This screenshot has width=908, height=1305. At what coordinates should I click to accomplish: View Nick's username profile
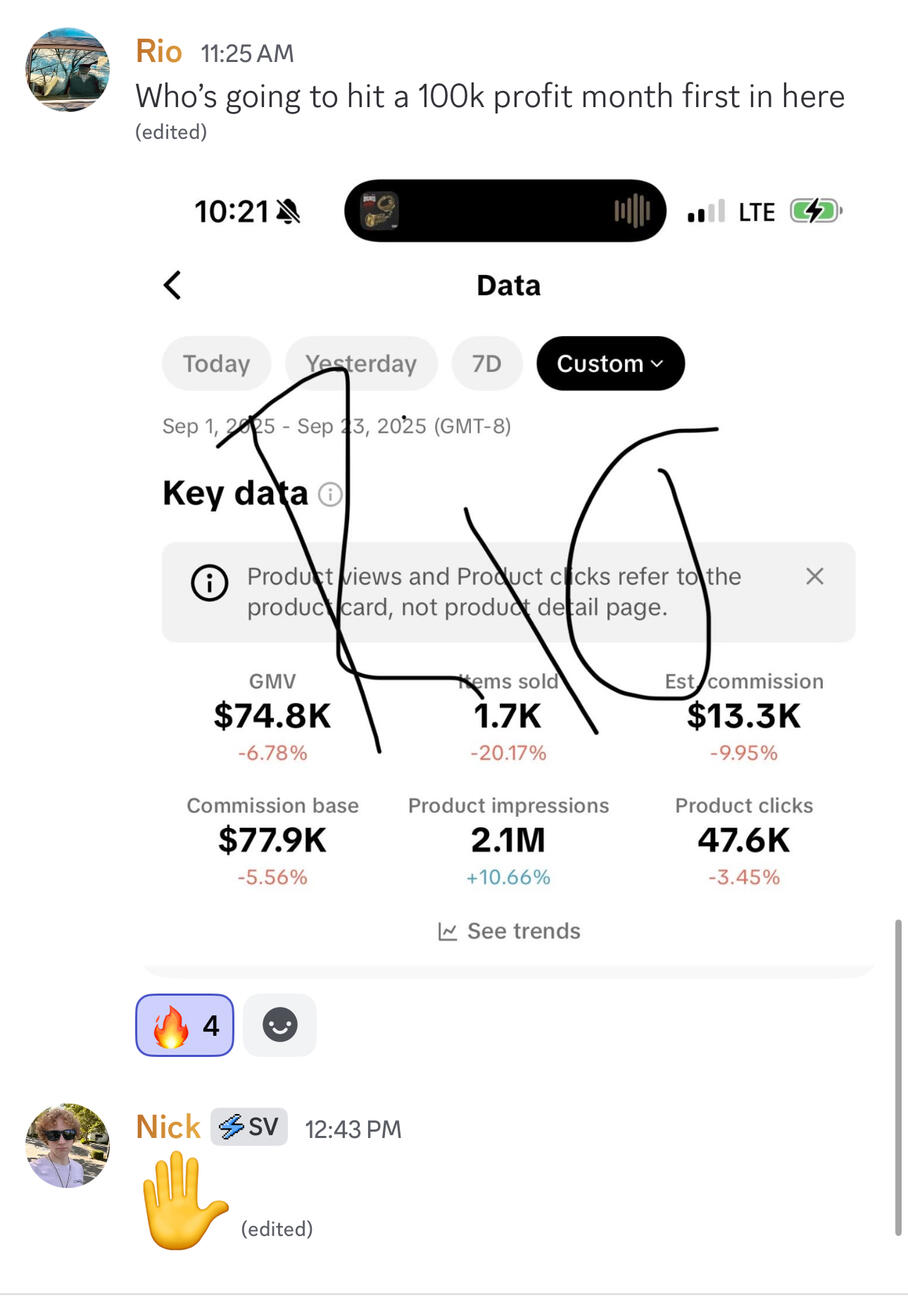[168, 1127]
